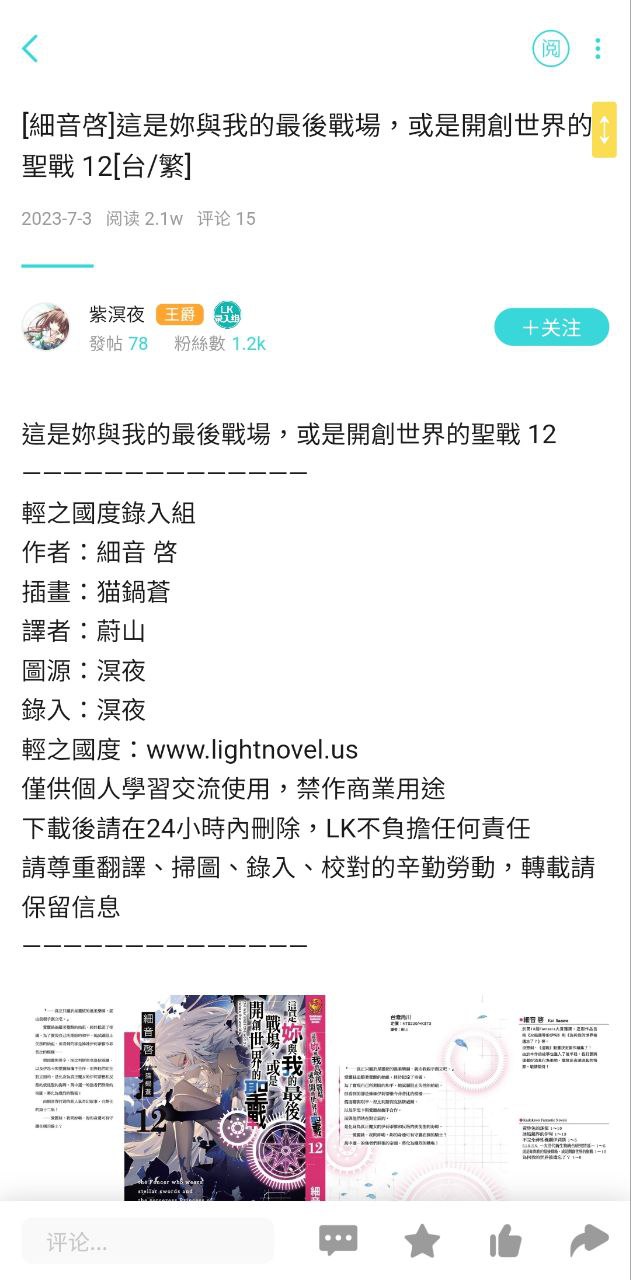Image resolution: width=631 pixels, height=1280 pixels.
Task: Follow the author with the 关注 button
Action: tap(551, 327)
